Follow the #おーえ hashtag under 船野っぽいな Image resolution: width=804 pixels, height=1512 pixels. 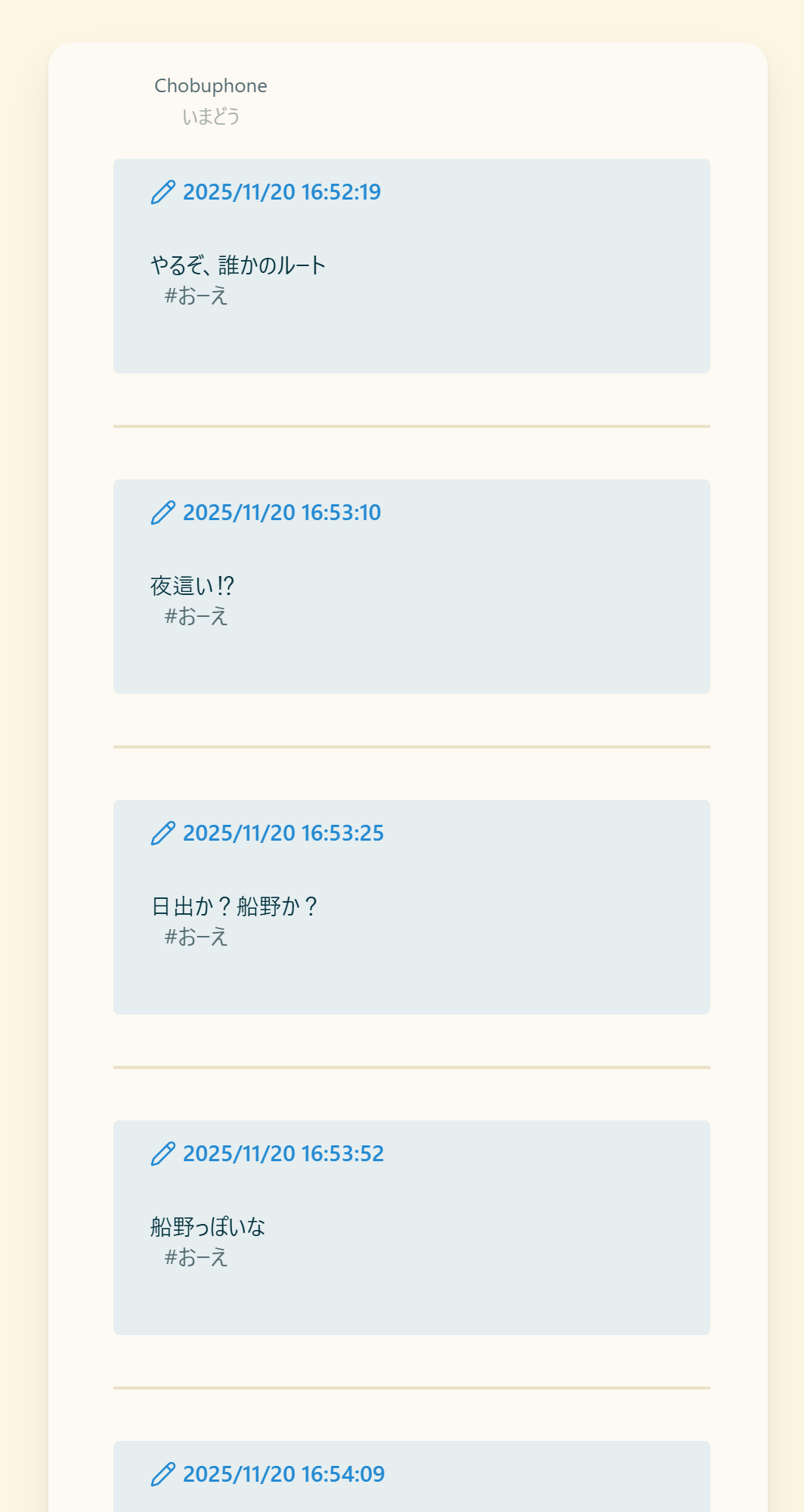196,1257
